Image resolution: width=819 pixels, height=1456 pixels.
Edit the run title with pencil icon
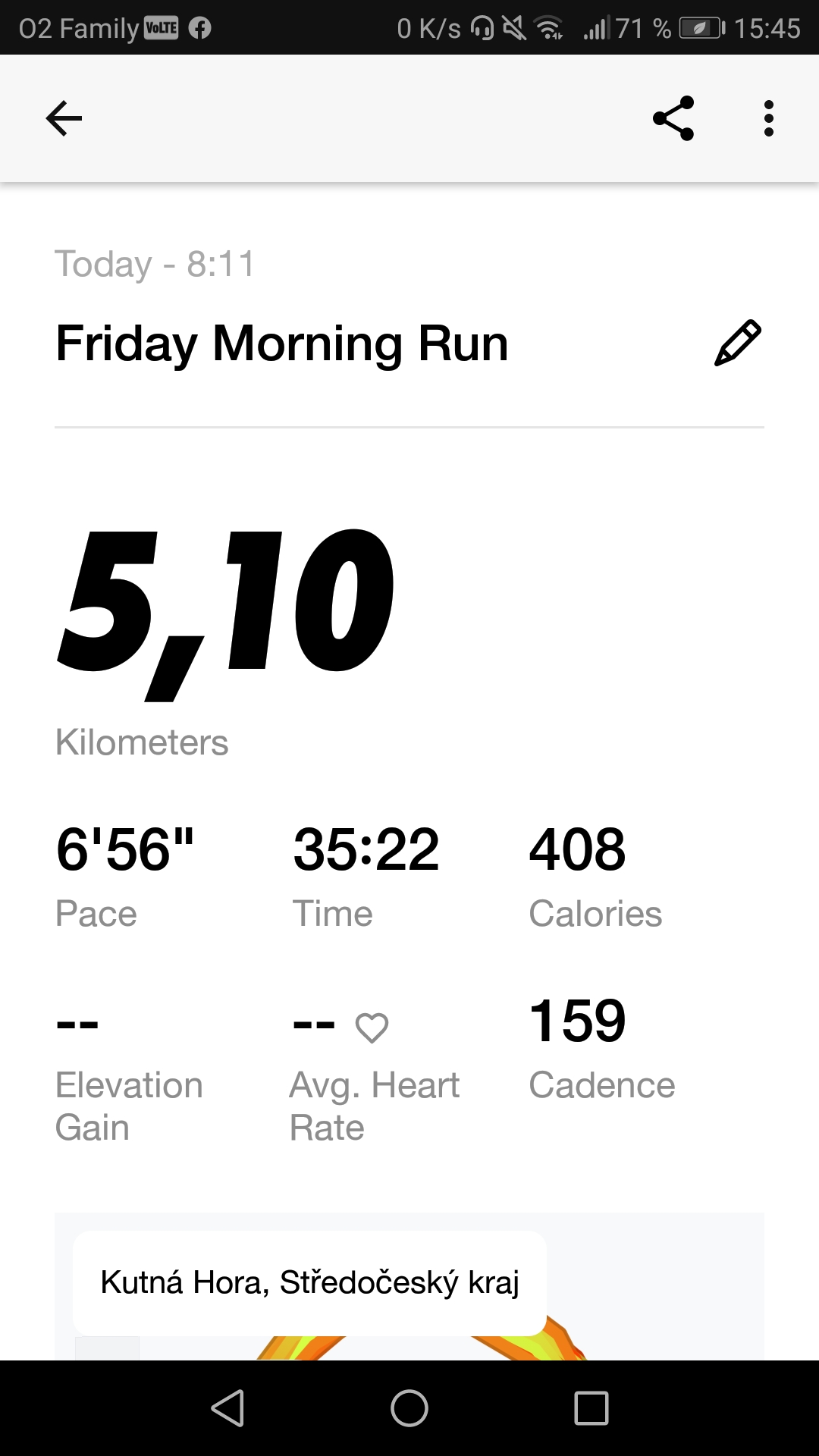tap(737, 343)
